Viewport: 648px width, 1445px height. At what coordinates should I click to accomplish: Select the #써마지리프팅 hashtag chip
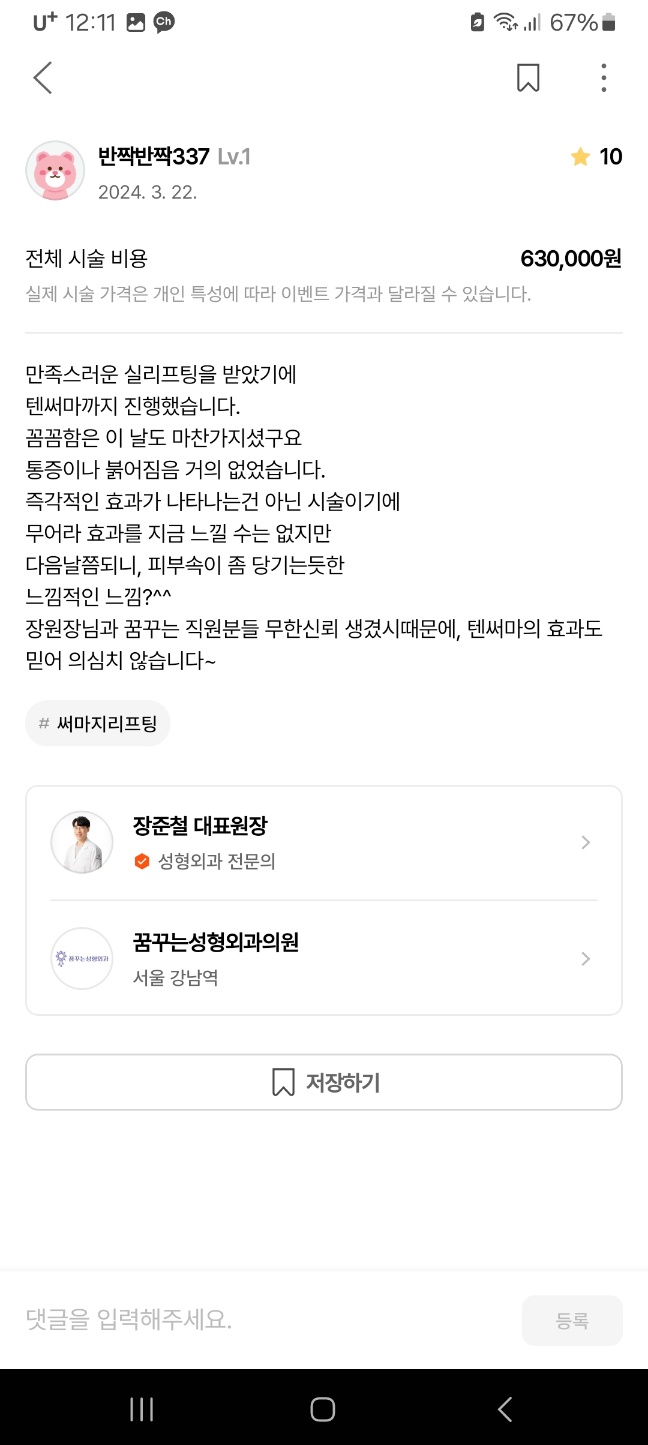pos(98,723)
